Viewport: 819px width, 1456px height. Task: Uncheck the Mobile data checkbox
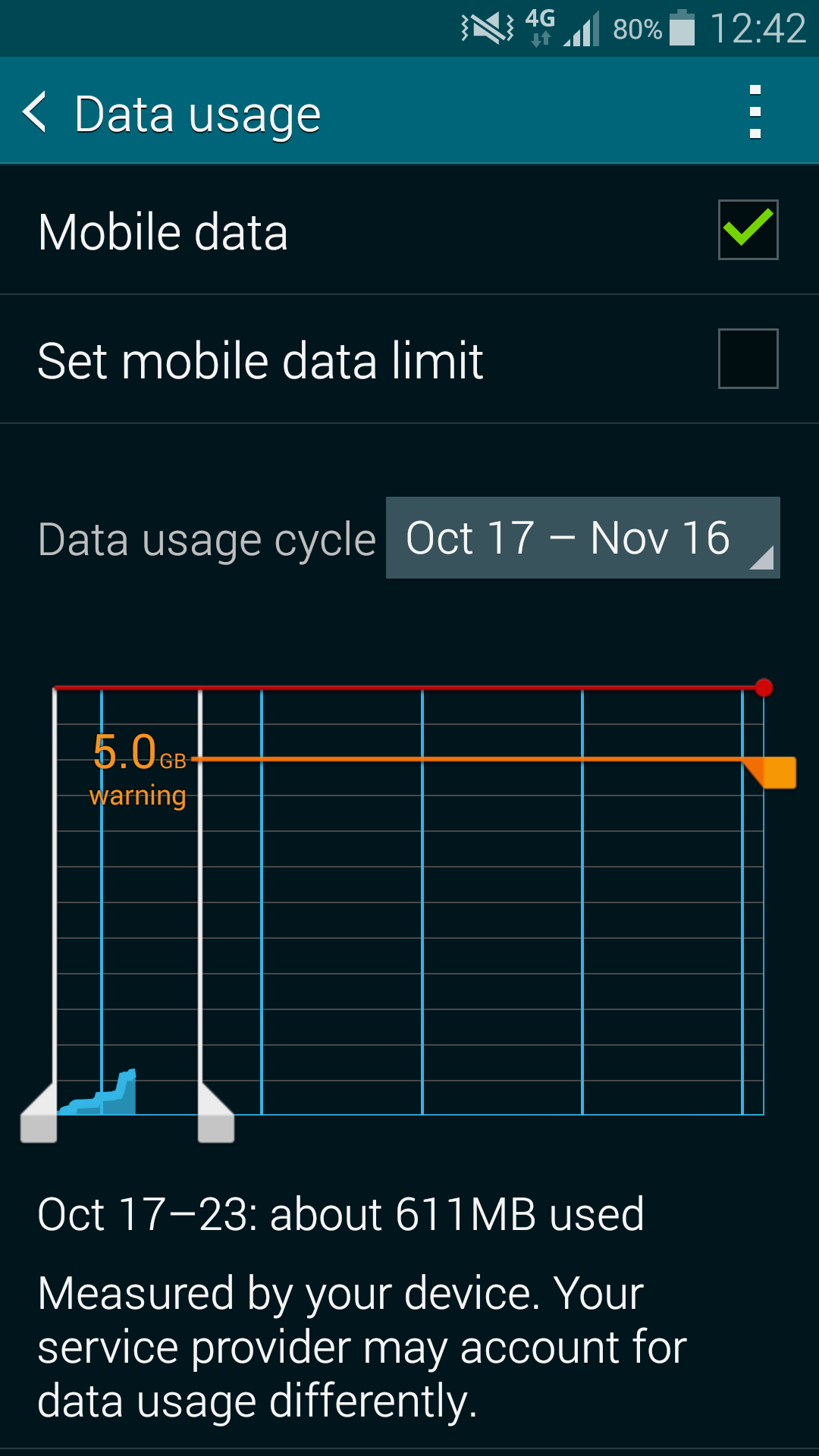[748, 230]
